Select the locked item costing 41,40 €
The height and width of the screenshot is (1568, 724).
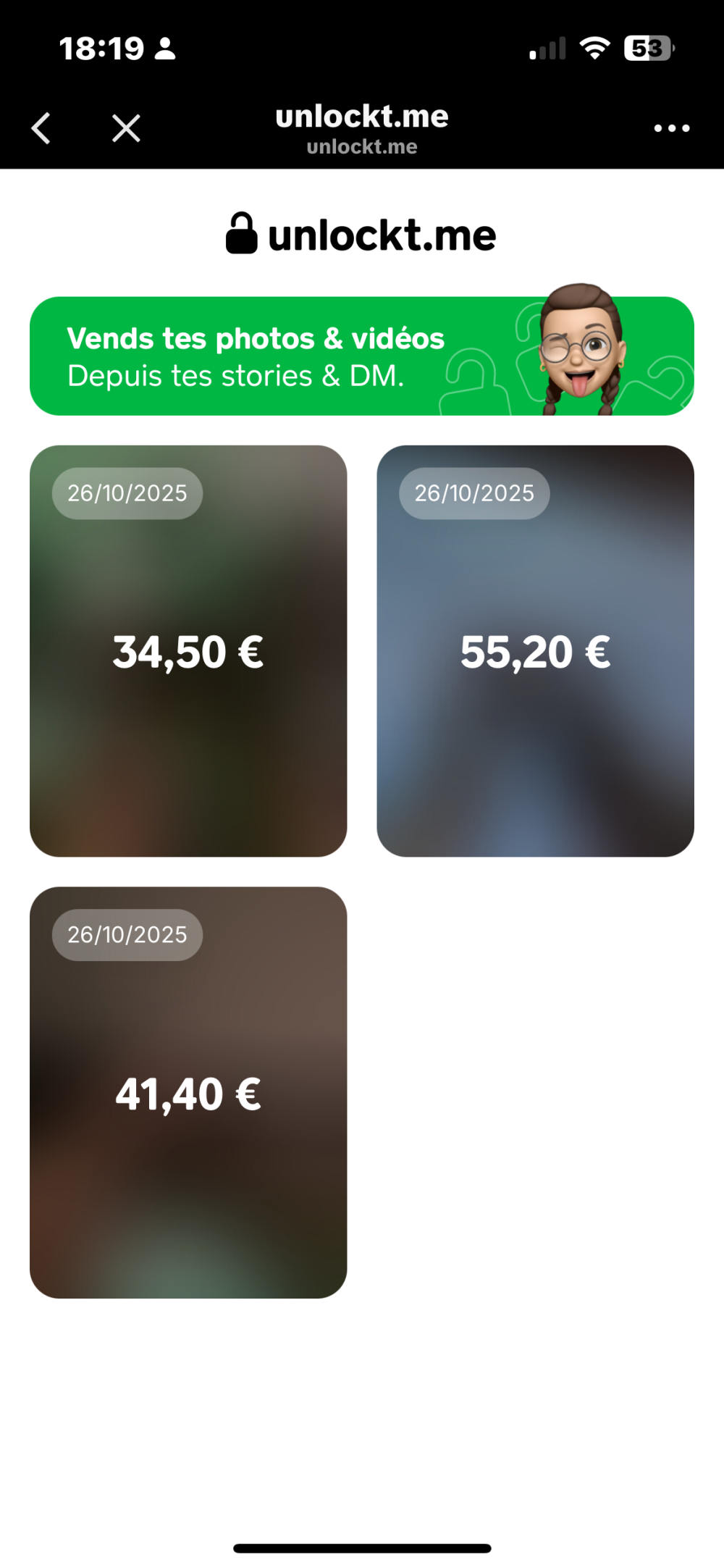click(x=188, y=1092)
